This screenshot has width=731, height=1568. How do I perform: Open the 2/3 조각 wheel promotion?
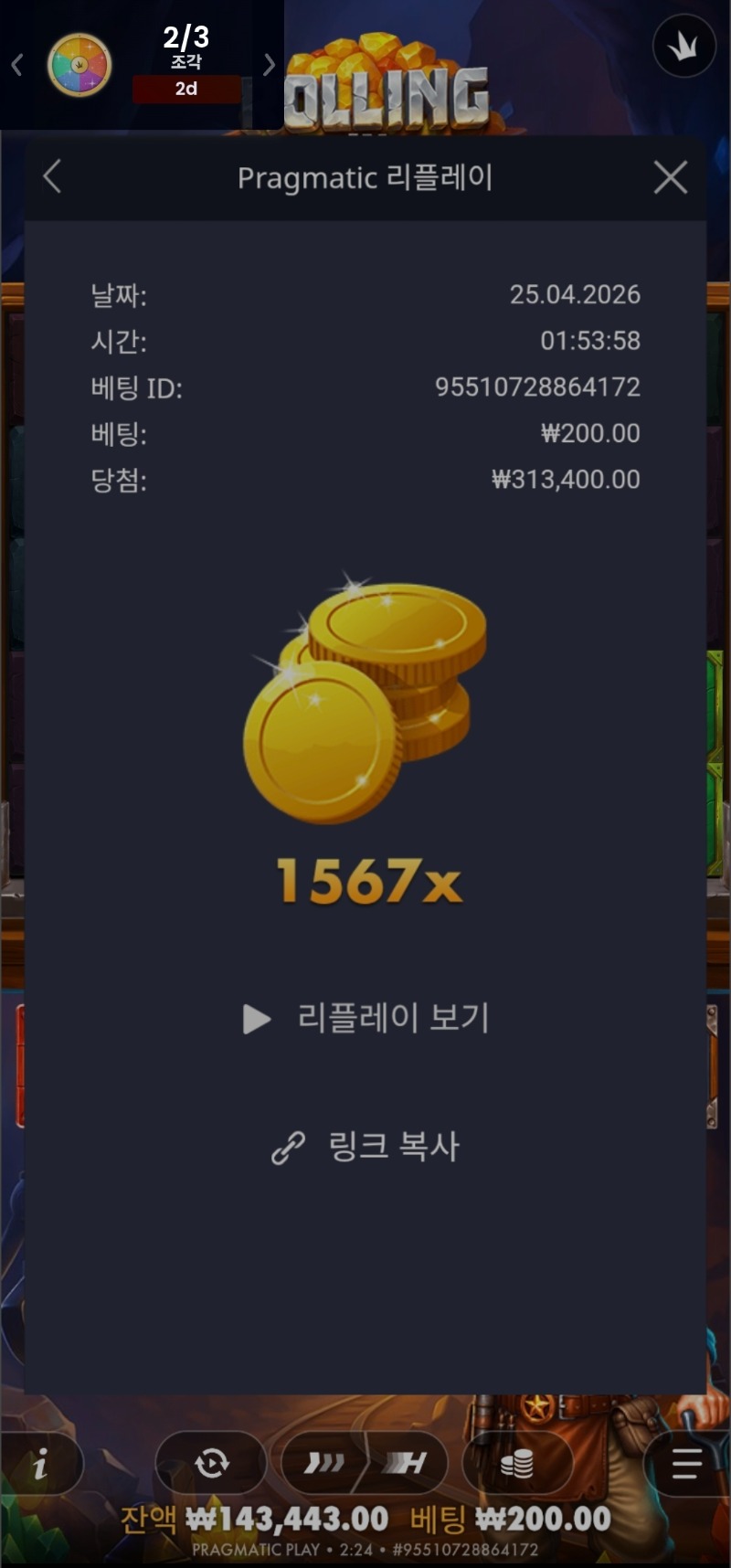[80, 65]
